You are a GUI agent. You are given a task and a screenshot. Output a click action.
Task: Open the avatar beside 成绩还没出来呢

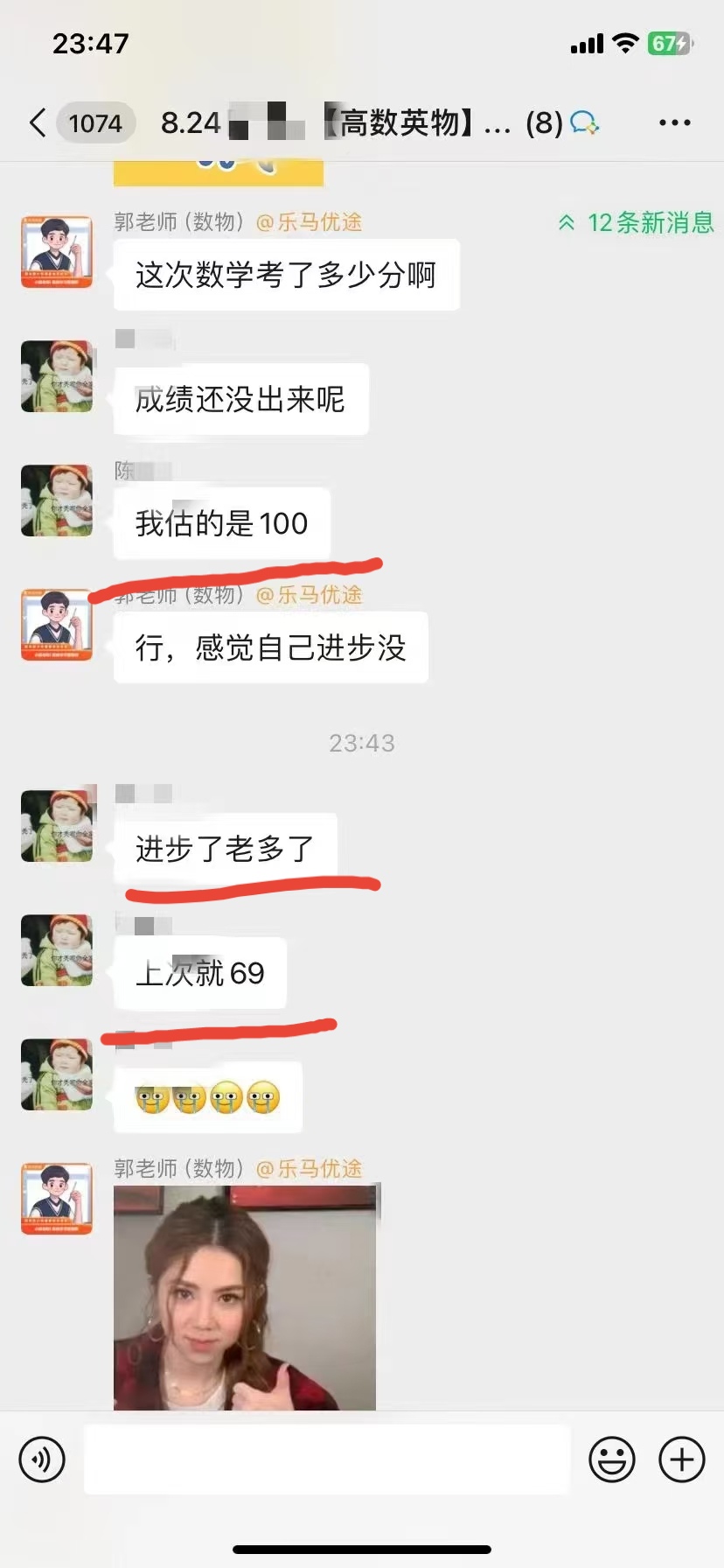coord(57,376)
